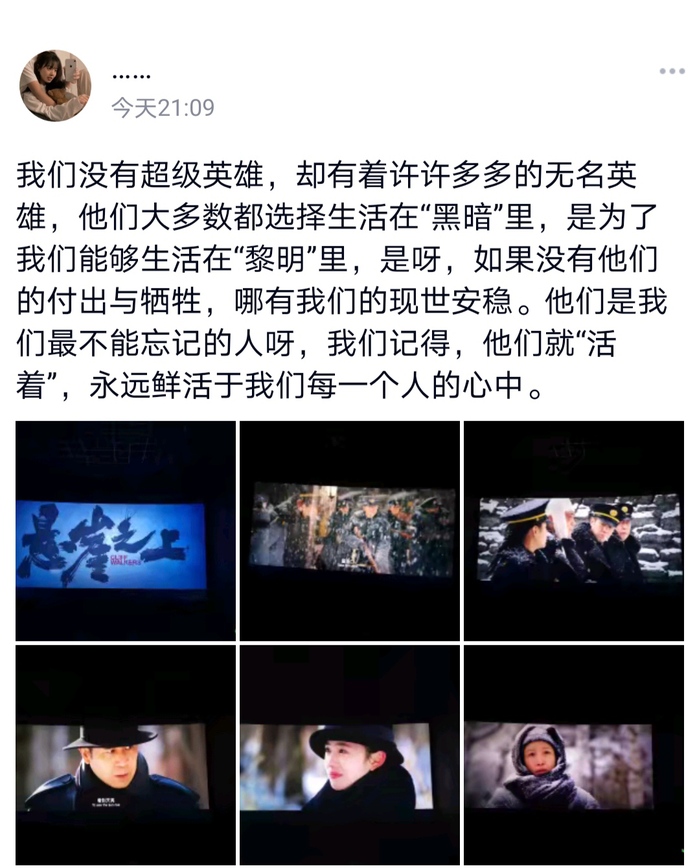699x868 pixels.
Task: View the photo of woman in headscarf
Action: point(573,755)
